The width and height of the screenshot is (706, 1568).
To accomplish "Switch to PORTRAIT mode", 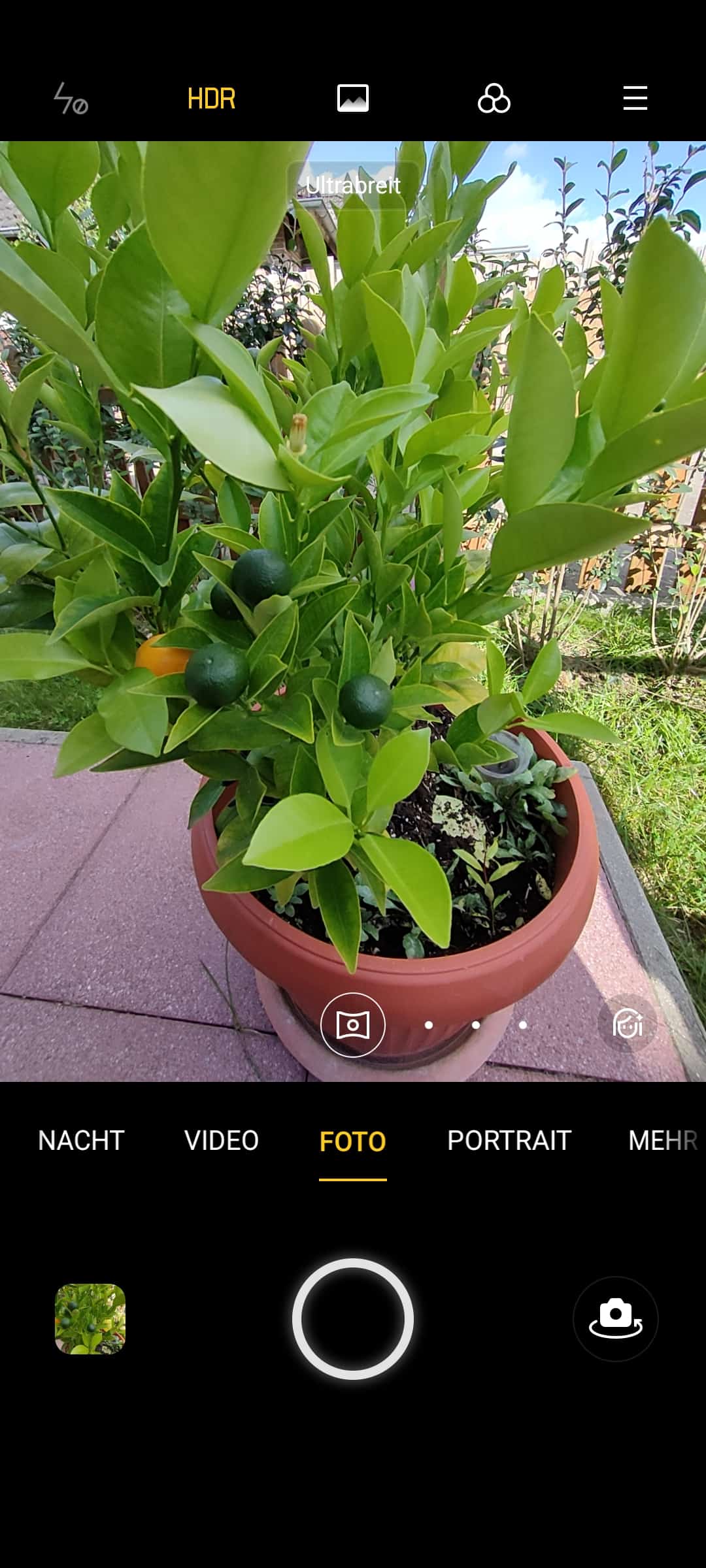I will point(509,1141).
